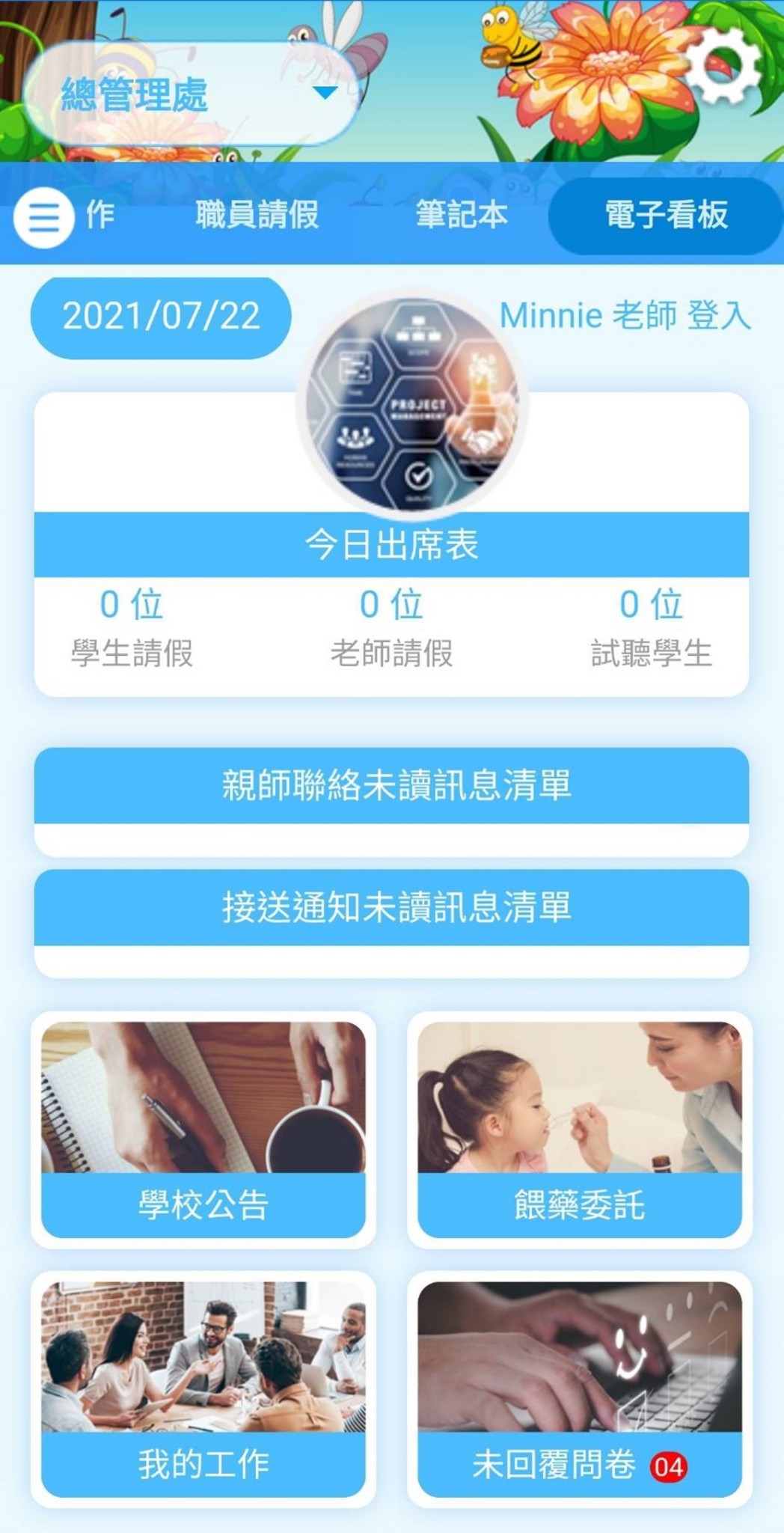
Task: View today's 今日出席表 attendance
Action: [392, 545]
